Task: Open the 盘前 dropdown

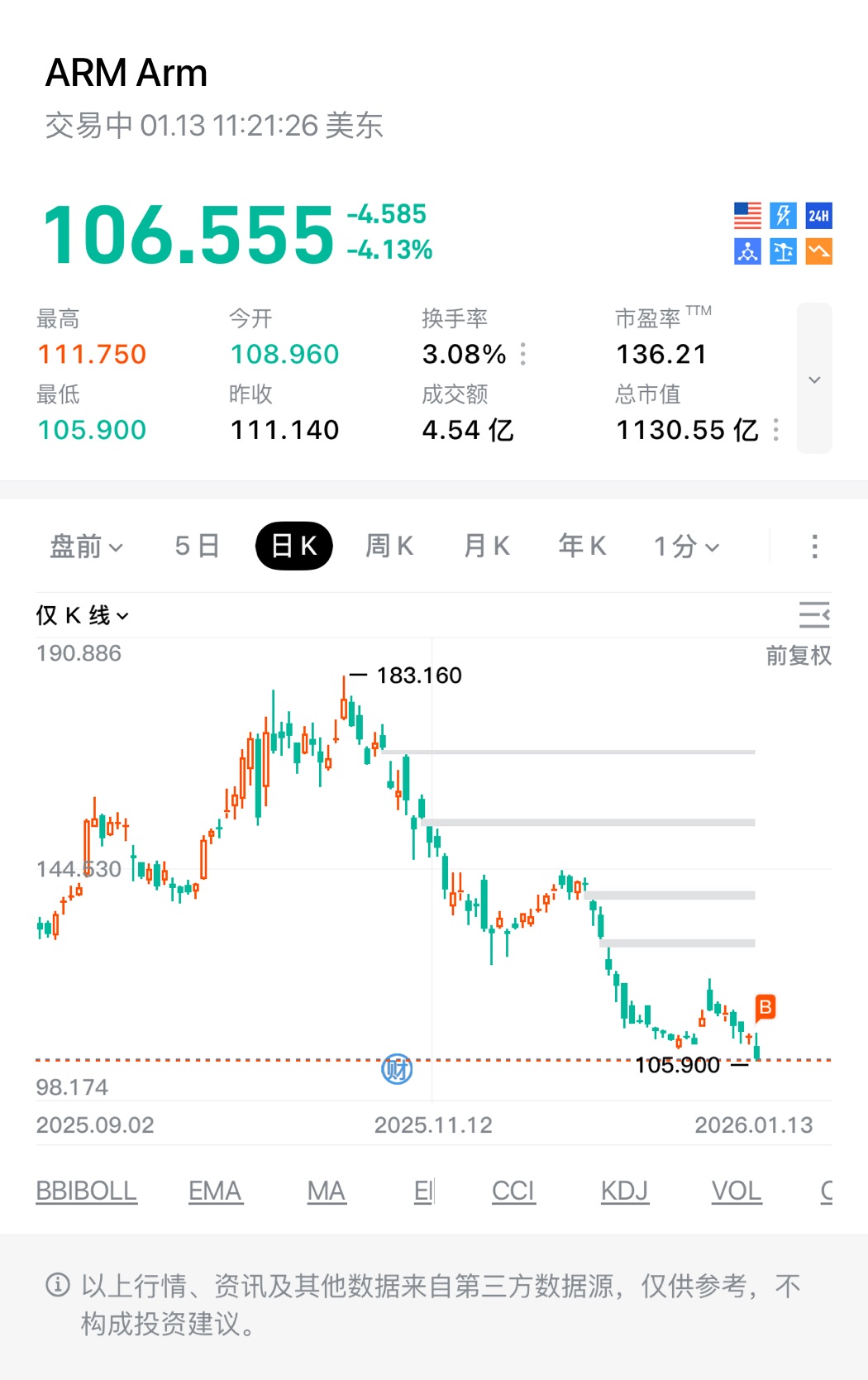Action: point(86,547)
